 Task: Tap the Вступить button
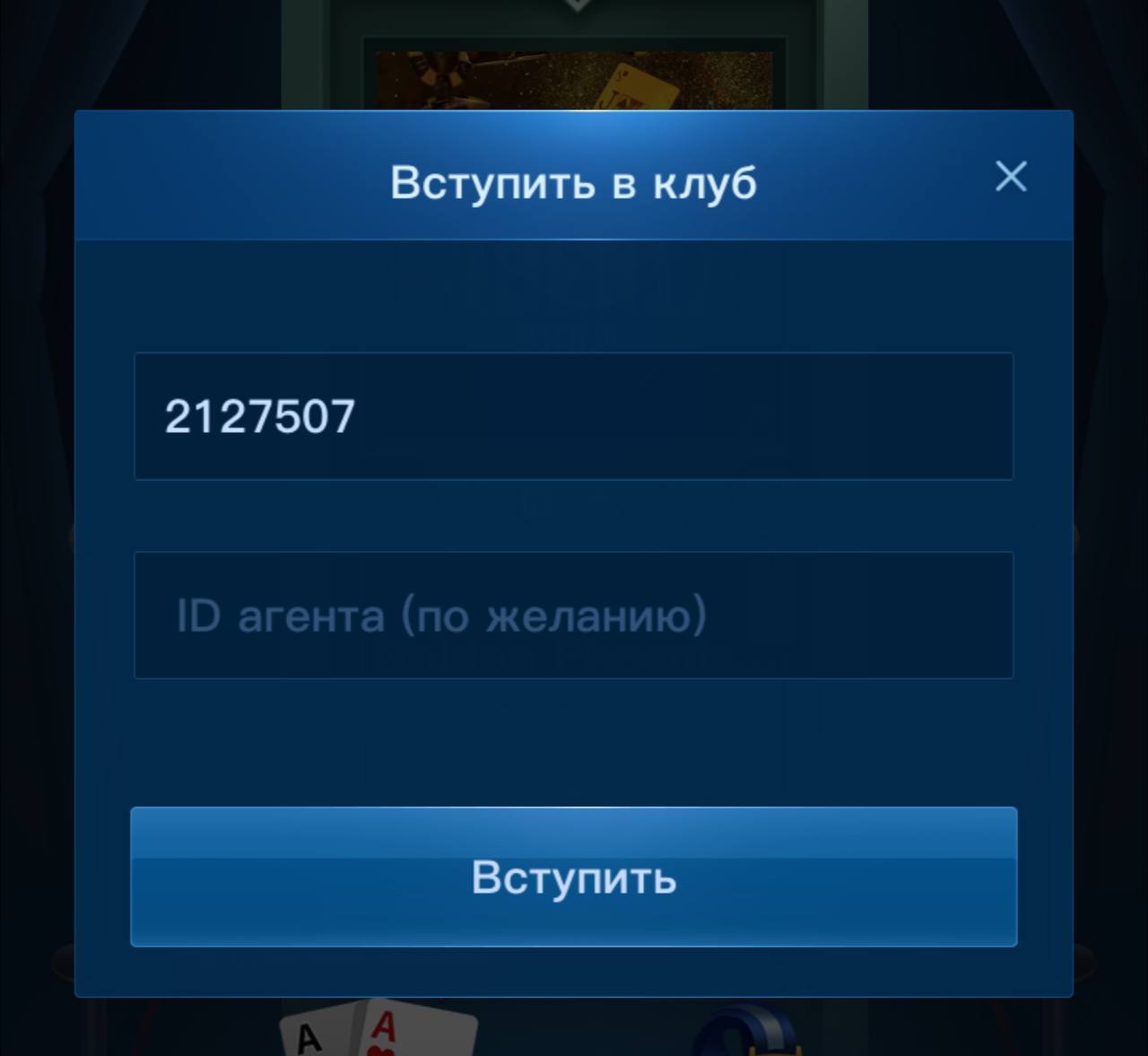click(x=574, y=877)
